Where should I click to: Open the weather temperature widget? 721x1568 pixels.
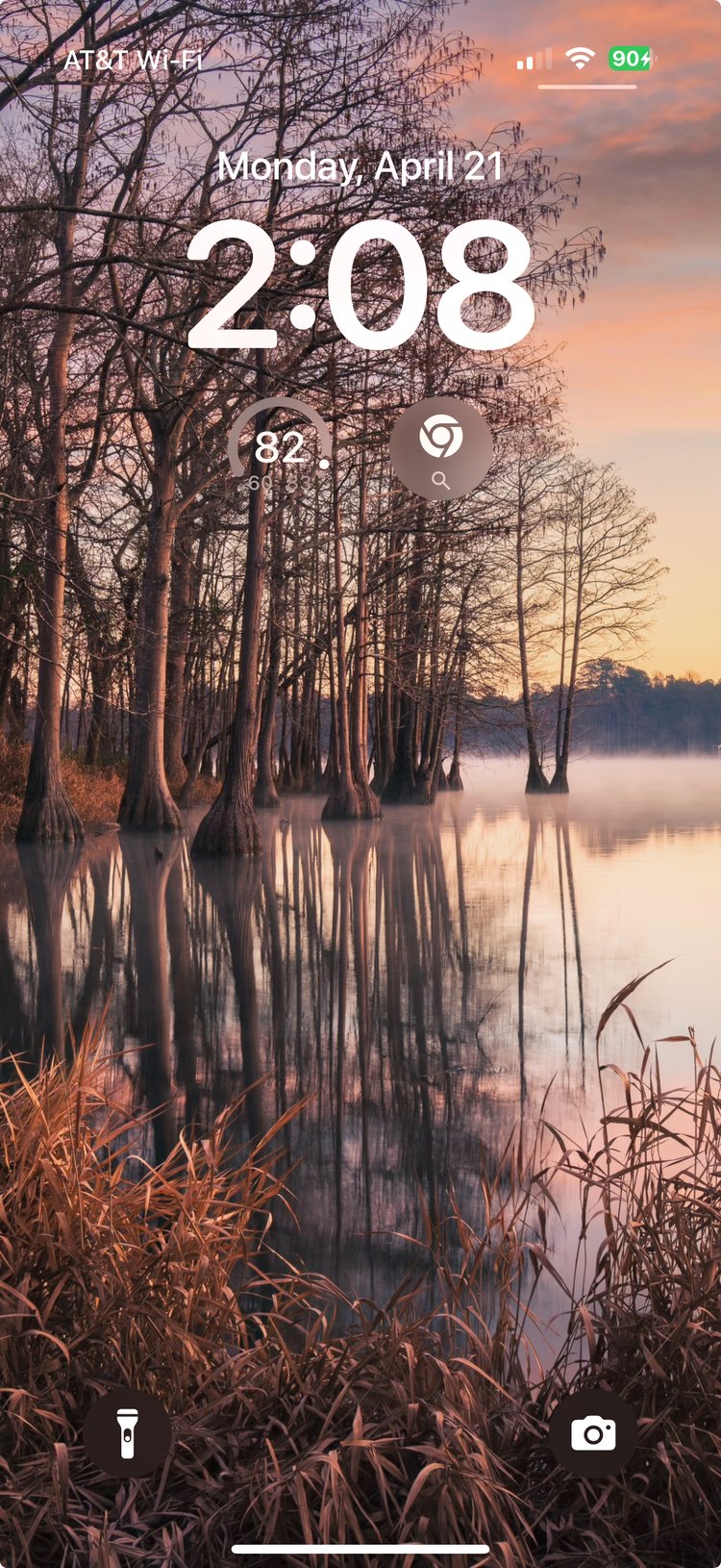coord(280,447)
